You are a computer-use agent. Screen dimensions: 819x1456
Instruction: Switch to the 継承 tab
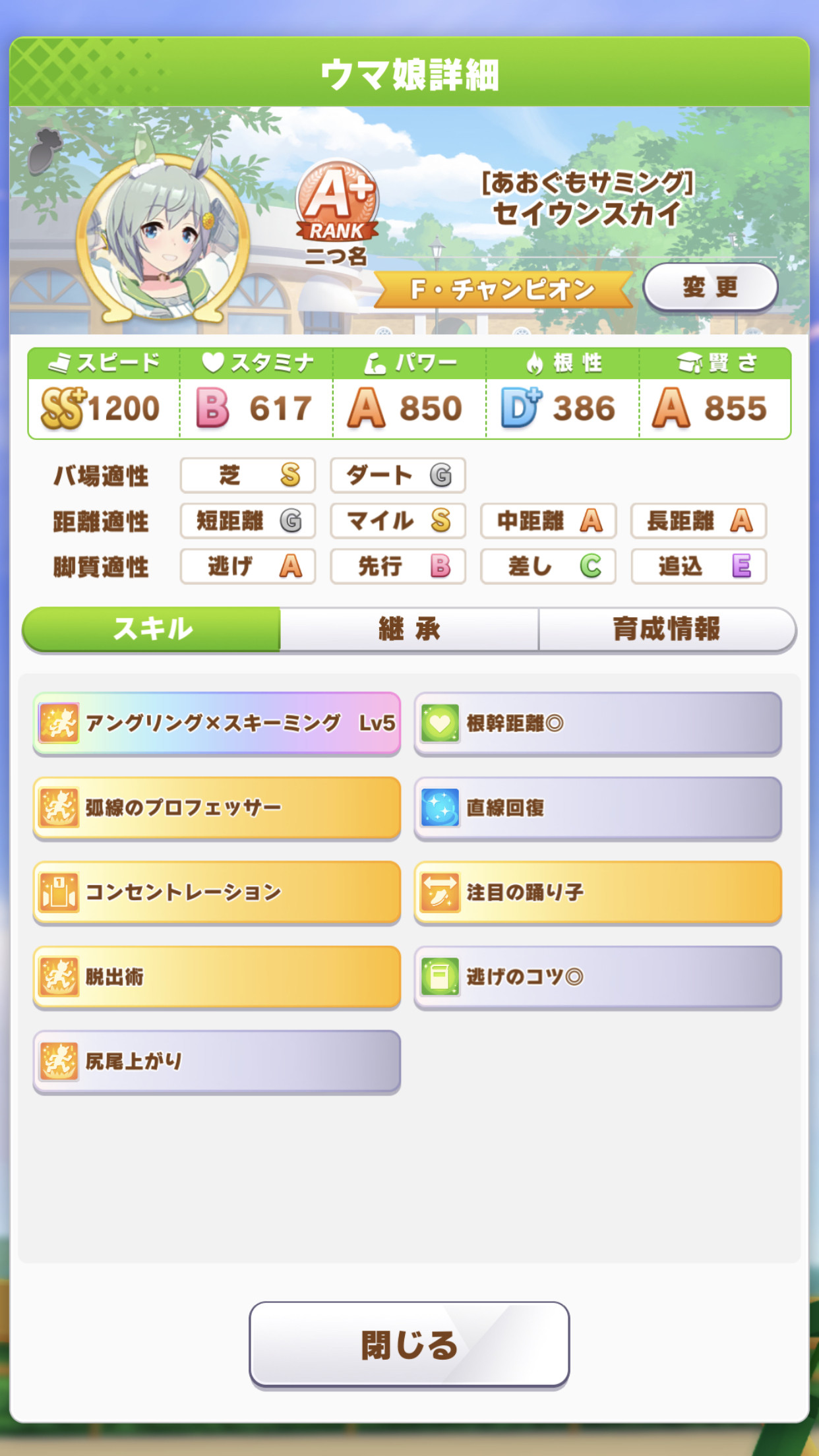[x=409, y=629]
